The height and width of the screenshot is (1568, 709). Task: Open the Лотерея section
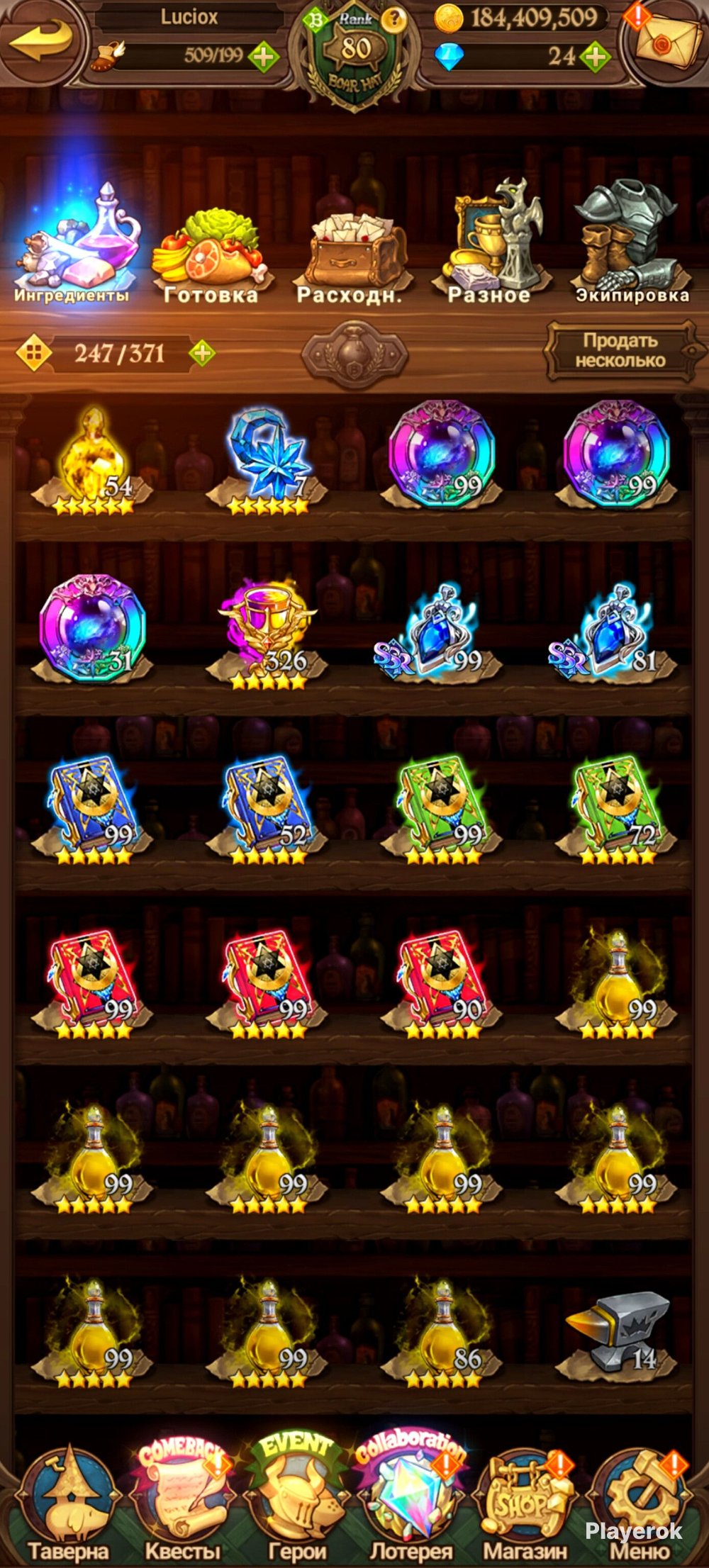(x=411, y=1504)
